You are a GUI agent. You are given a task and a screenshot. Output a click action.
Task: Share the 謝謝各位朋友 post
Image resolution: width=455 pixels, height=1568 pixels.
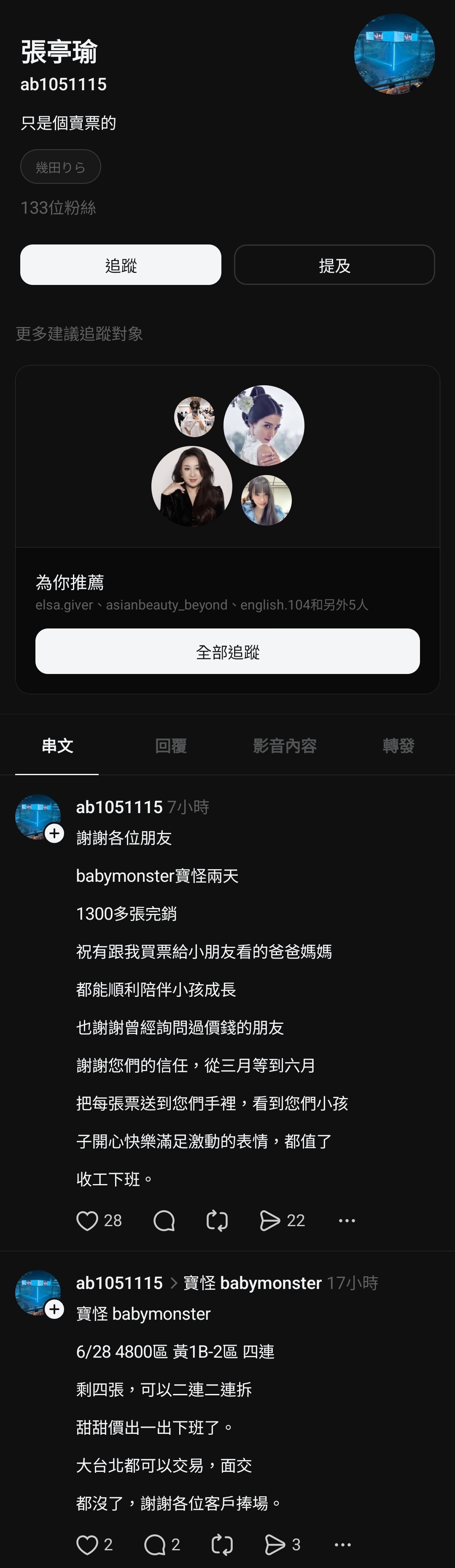(270, 1220)
